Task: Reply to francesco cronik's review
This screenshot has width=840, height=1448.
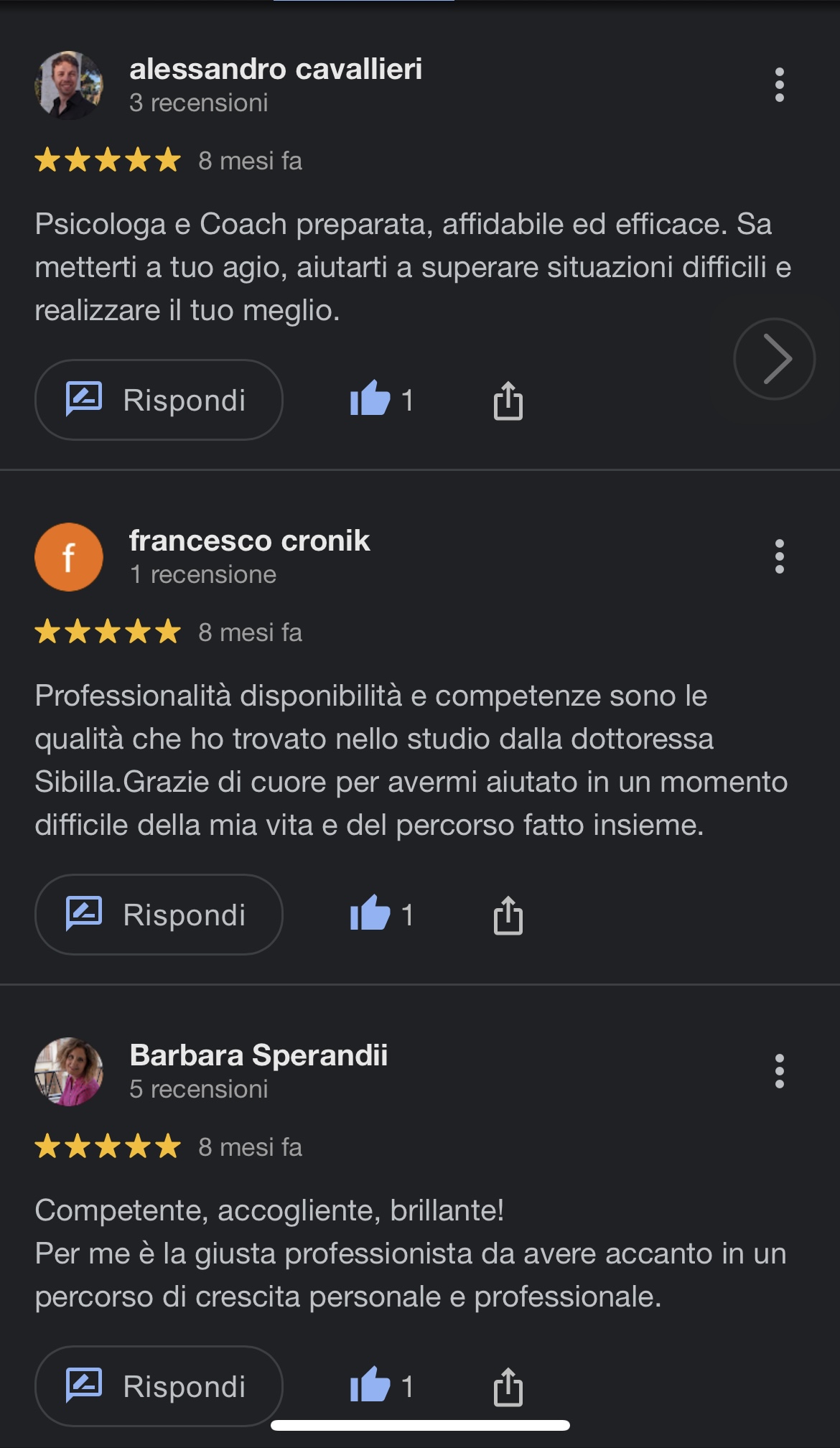Action: point(159,915)
